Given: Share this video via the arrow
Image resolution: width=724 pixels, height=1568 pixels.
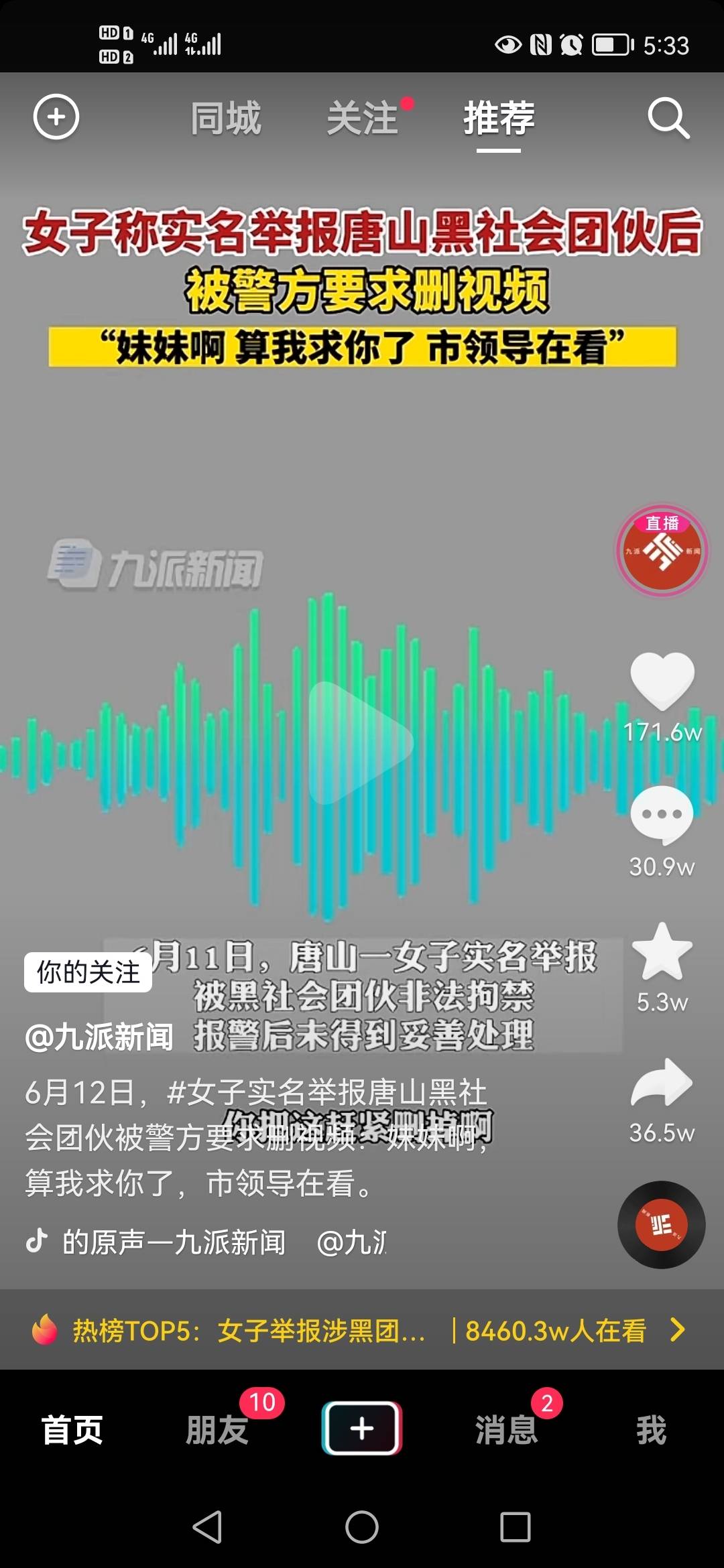Looking at the screenshot, I should click(x=662, y=1082).
